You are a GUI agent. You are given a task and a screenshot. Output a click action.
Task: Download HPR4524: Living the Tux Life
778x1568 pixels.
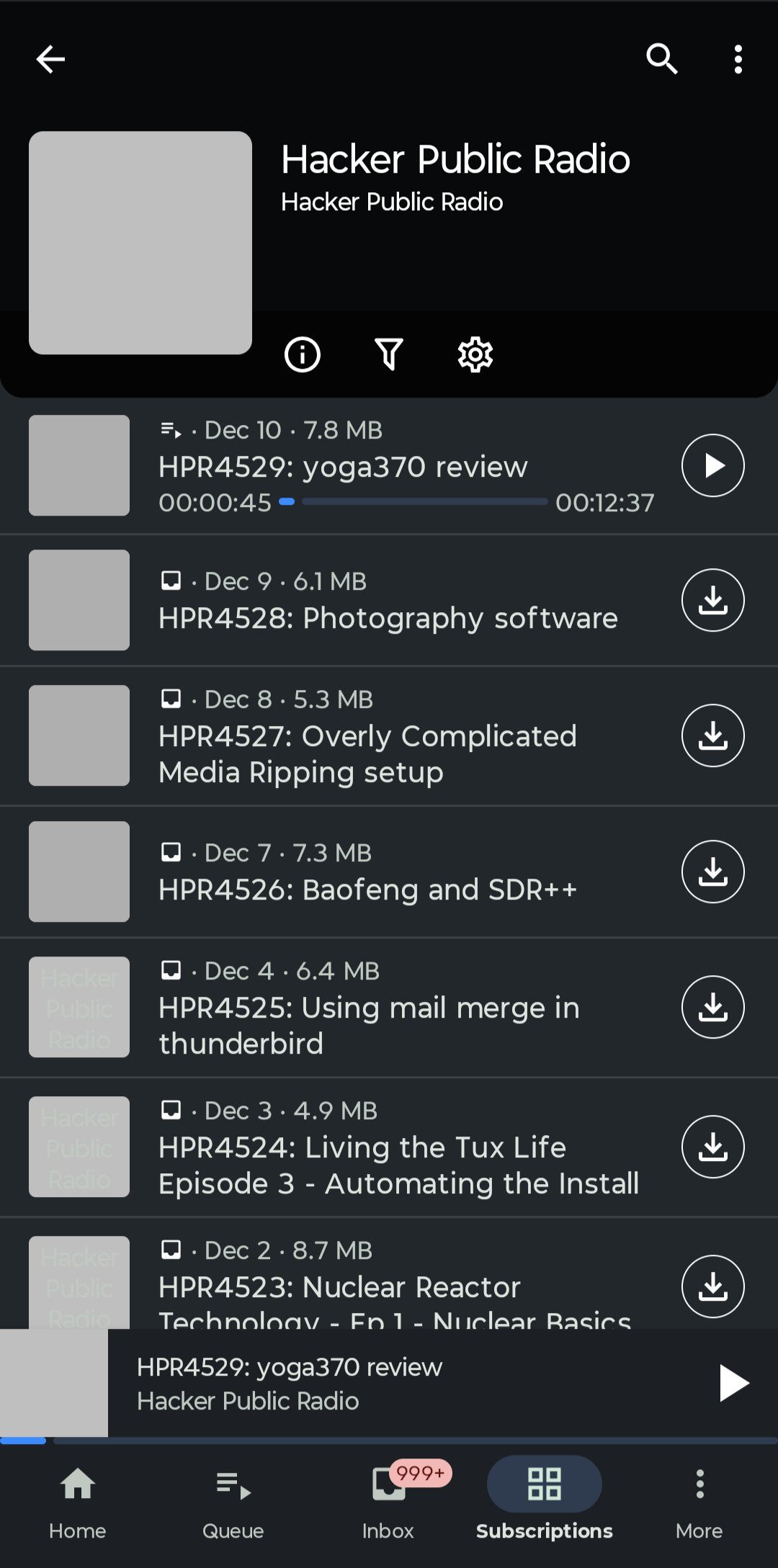712,1147
